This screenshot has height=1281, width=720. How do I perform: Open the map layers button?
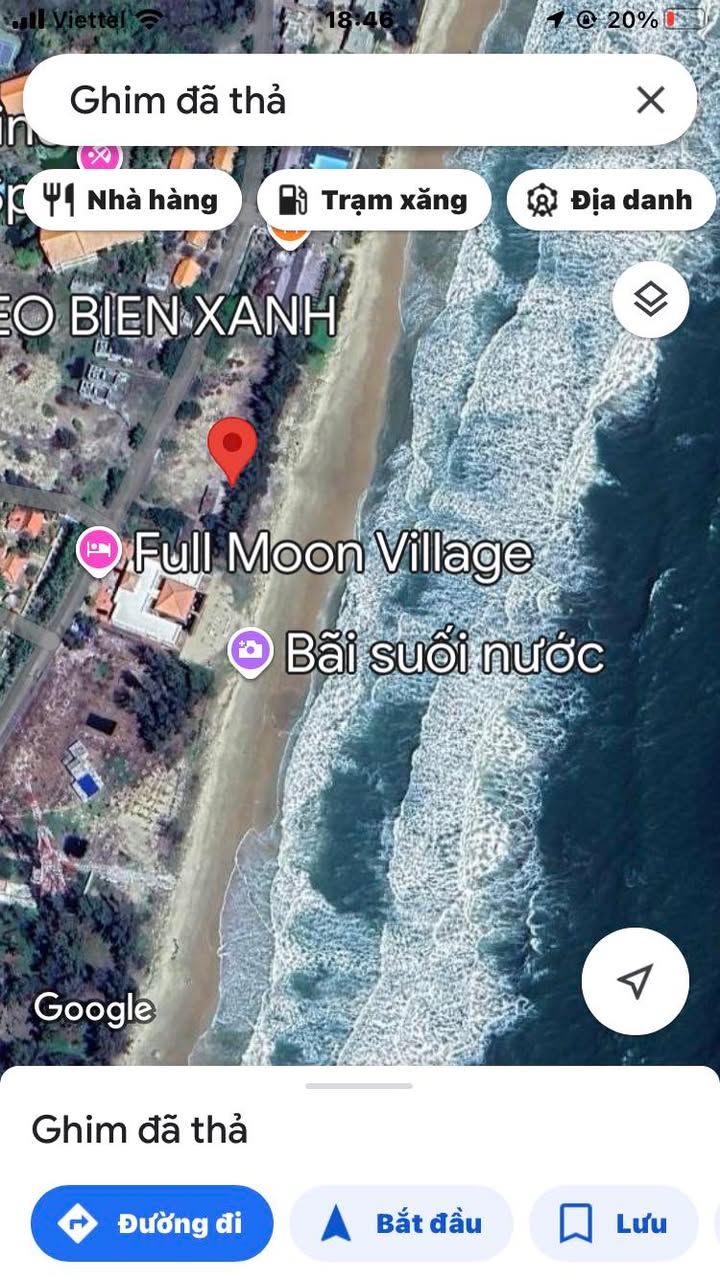click(x=651, y=298)
